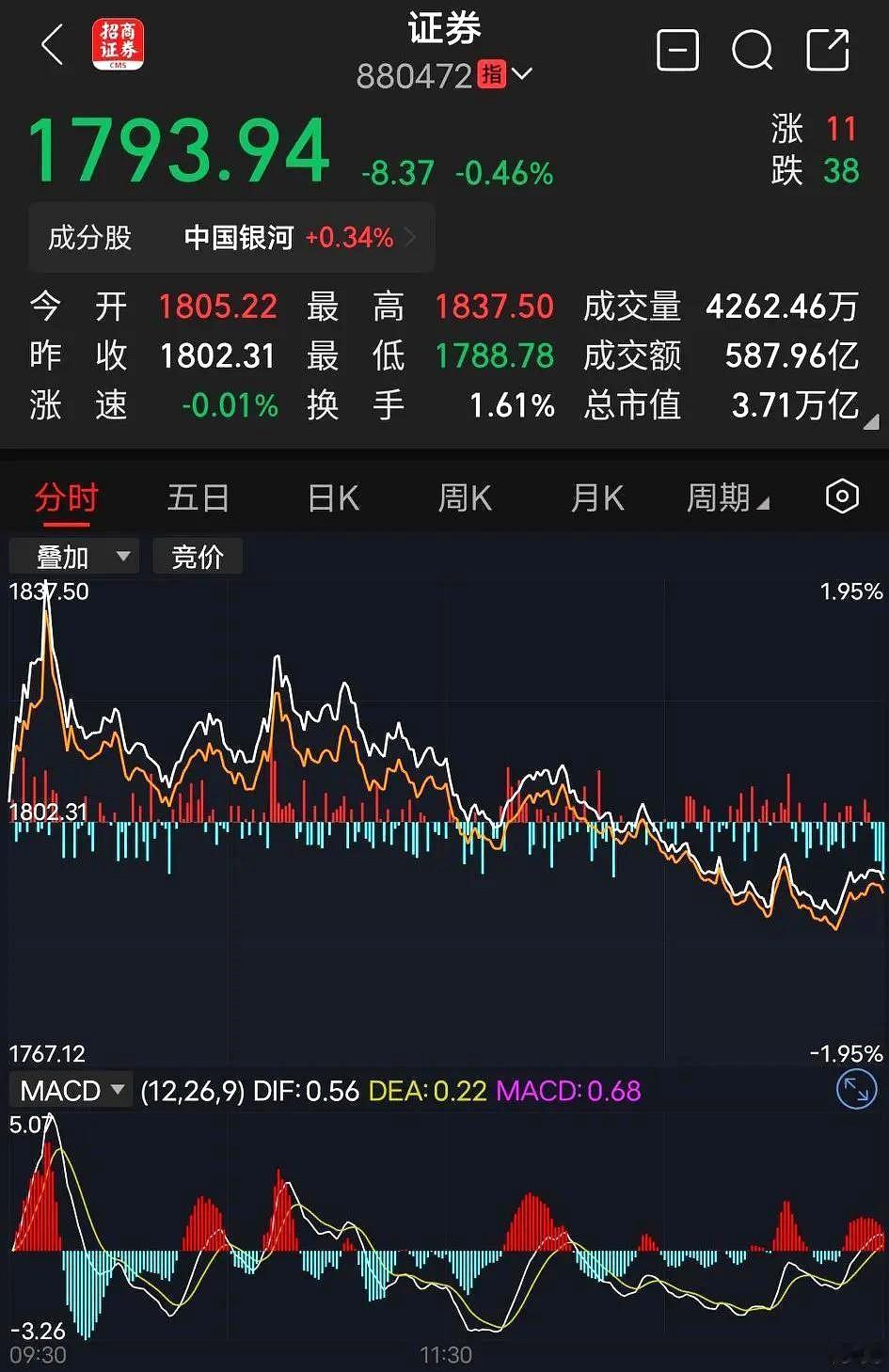Tap the minus box icon in header
The height and width of the screenshot is (1372, 889).
676,50
